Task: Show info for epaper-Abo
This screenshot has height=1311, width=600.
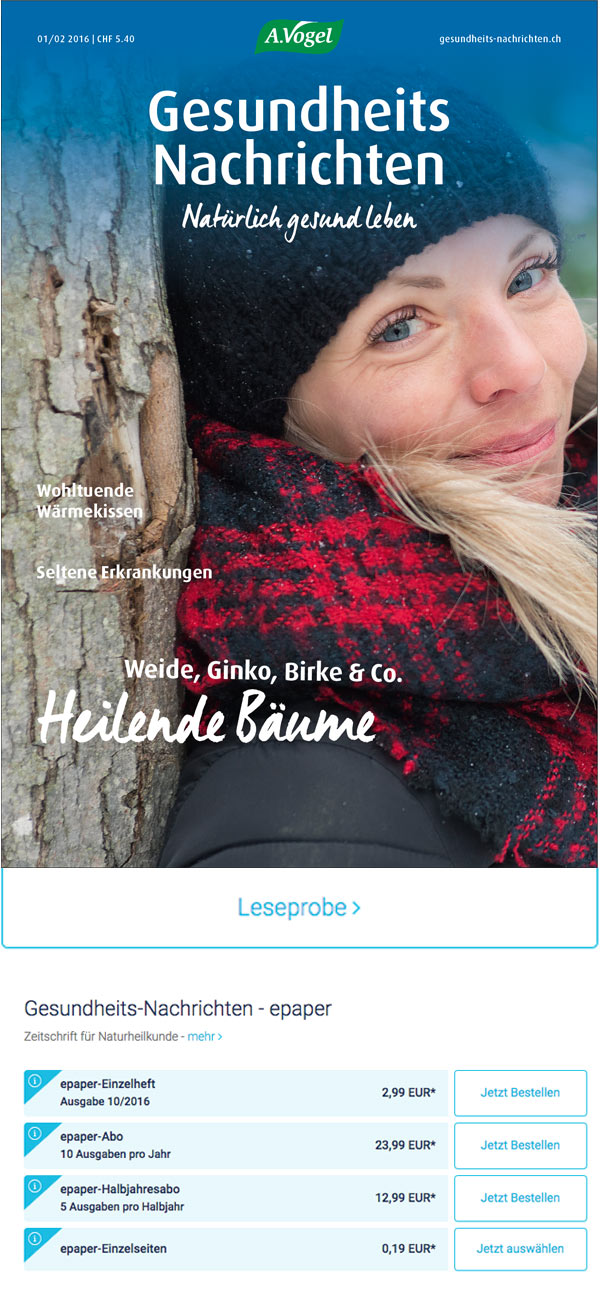Action: [x=33, y=1133]
